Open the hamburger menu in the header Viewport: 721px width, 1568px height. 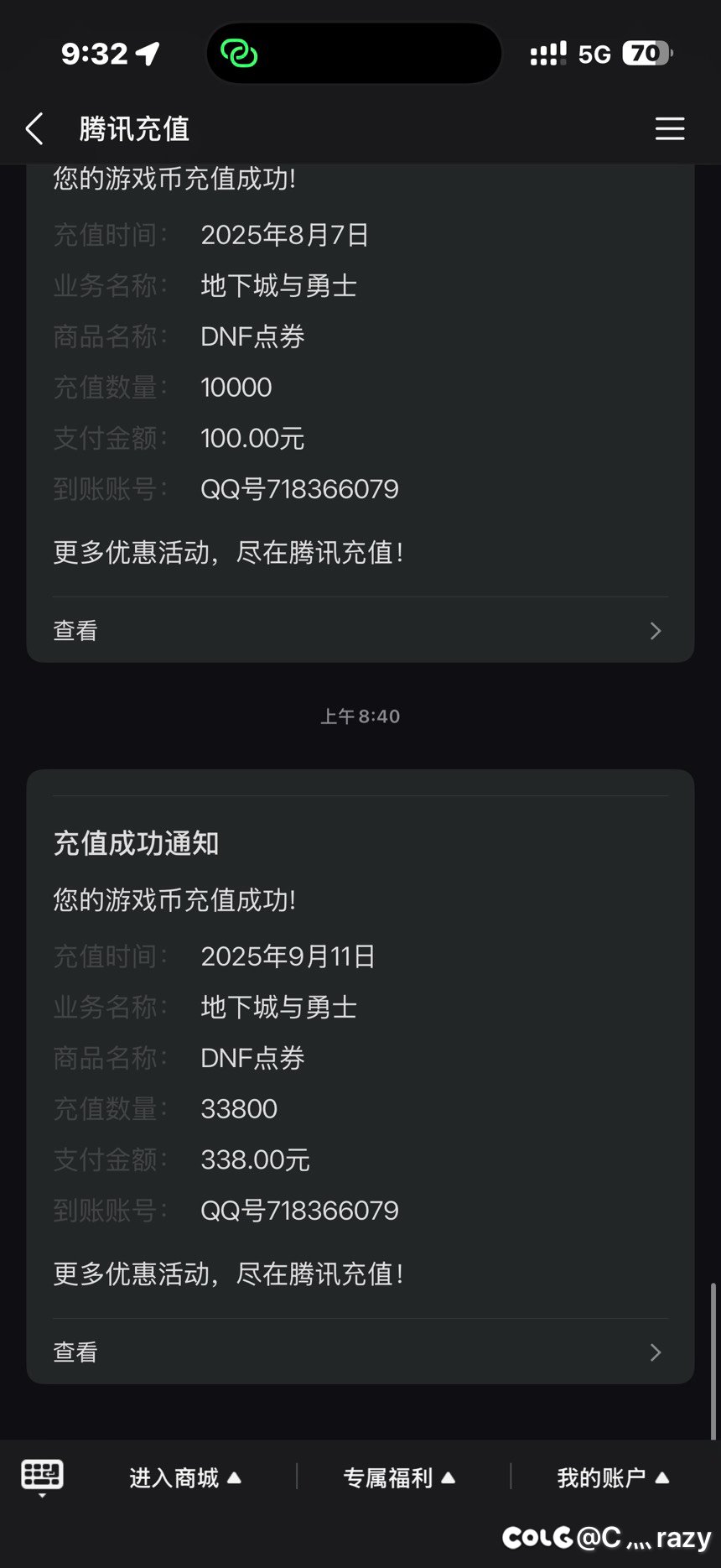(x=669, y=129)
